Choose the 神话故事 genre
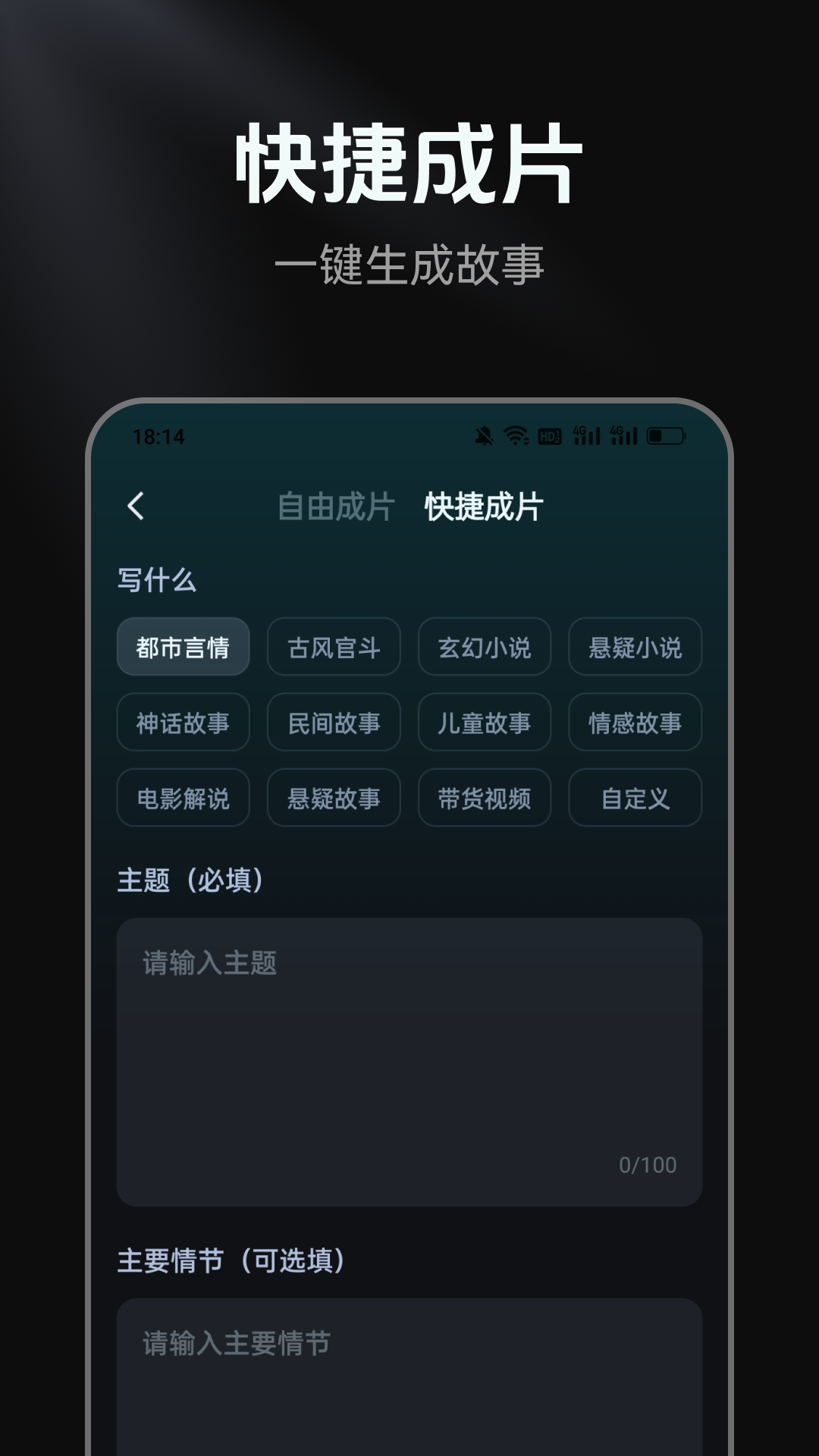The width and height of the screenshot is (819, 1456). pos(183,723)
